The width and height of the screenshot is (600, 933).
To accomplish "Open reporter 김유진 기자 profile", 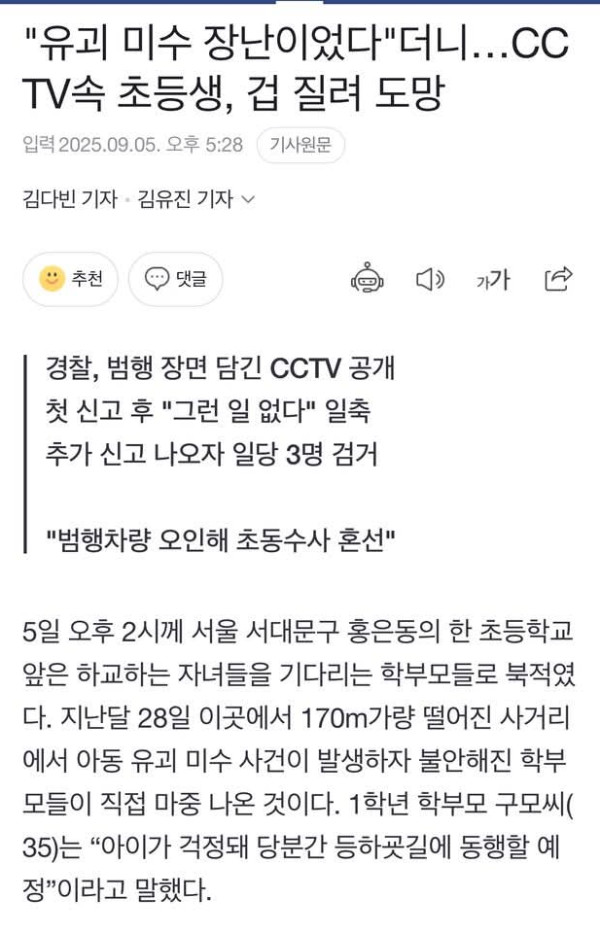I will point(185,199).
